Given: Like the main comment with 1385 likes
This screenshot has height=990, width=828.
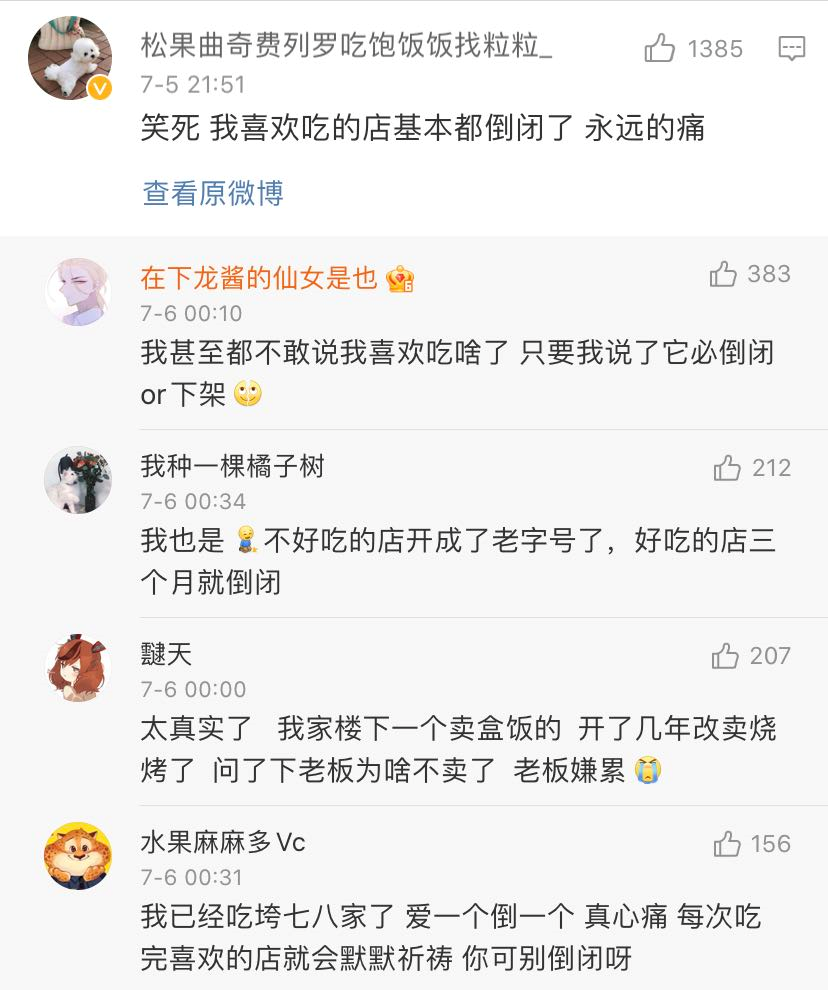Looking at the screenshot, I should coord(660,48).
